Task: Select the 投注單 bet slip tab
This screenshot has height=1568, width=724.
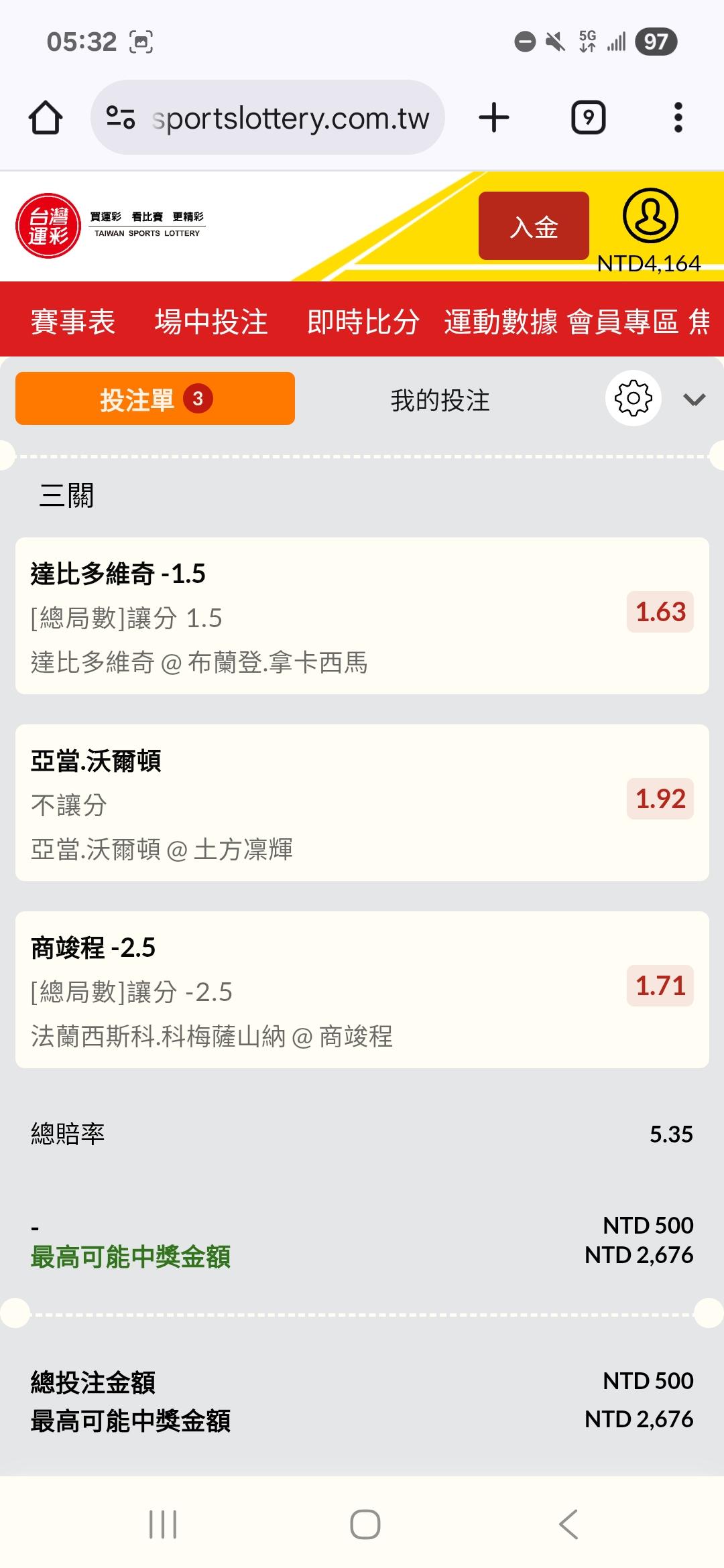Action: coord(155,399)
